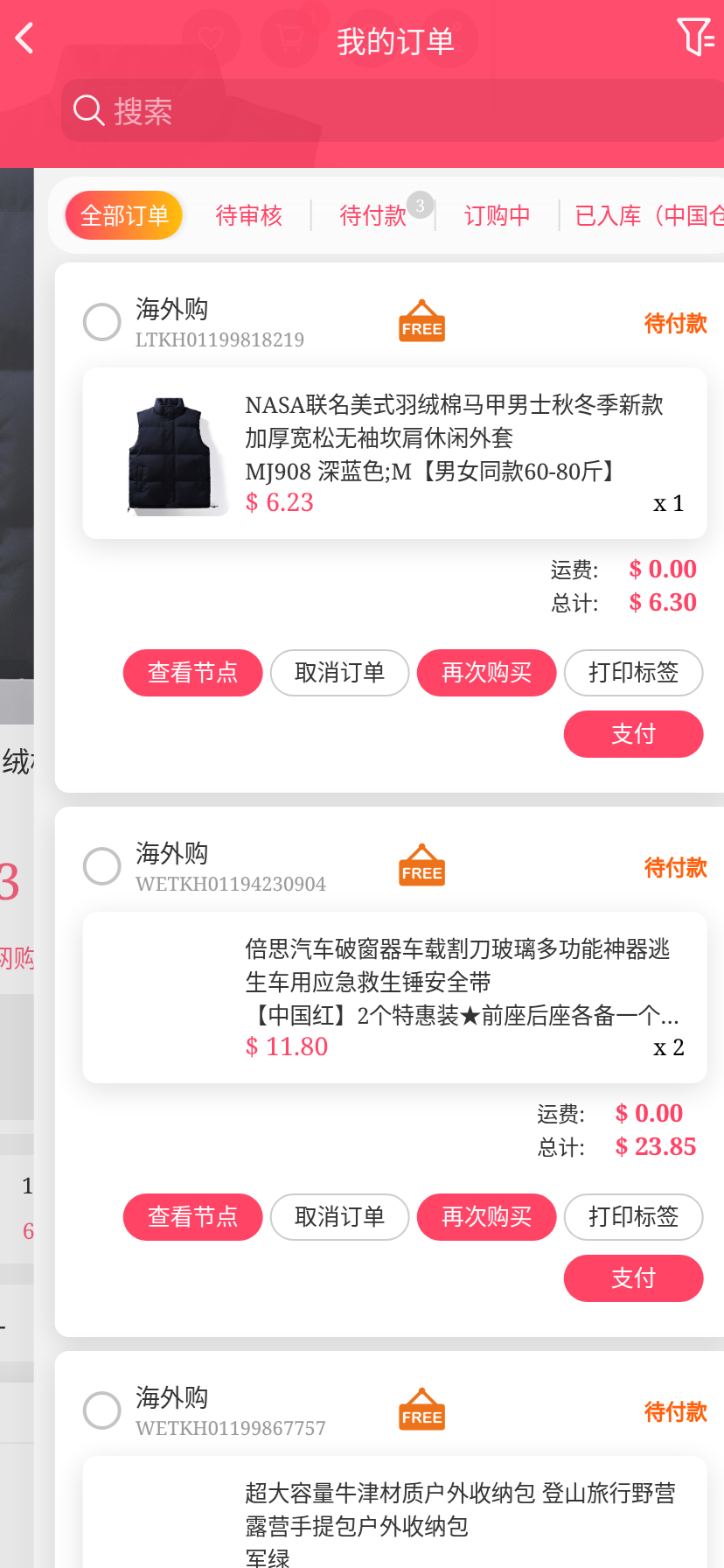The image size is (724, 1568).
Task: Select order LTKH01199818219
Action: click(101, 322)
